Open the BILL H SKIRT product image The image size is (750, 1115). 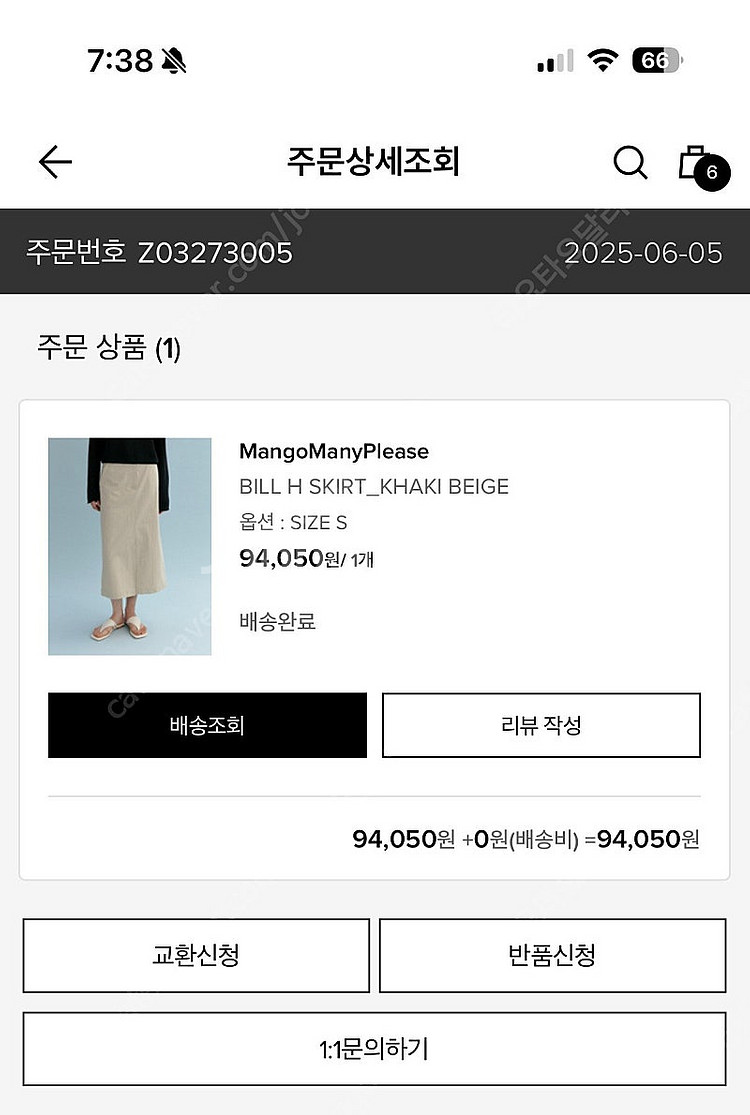coord(130,546)
